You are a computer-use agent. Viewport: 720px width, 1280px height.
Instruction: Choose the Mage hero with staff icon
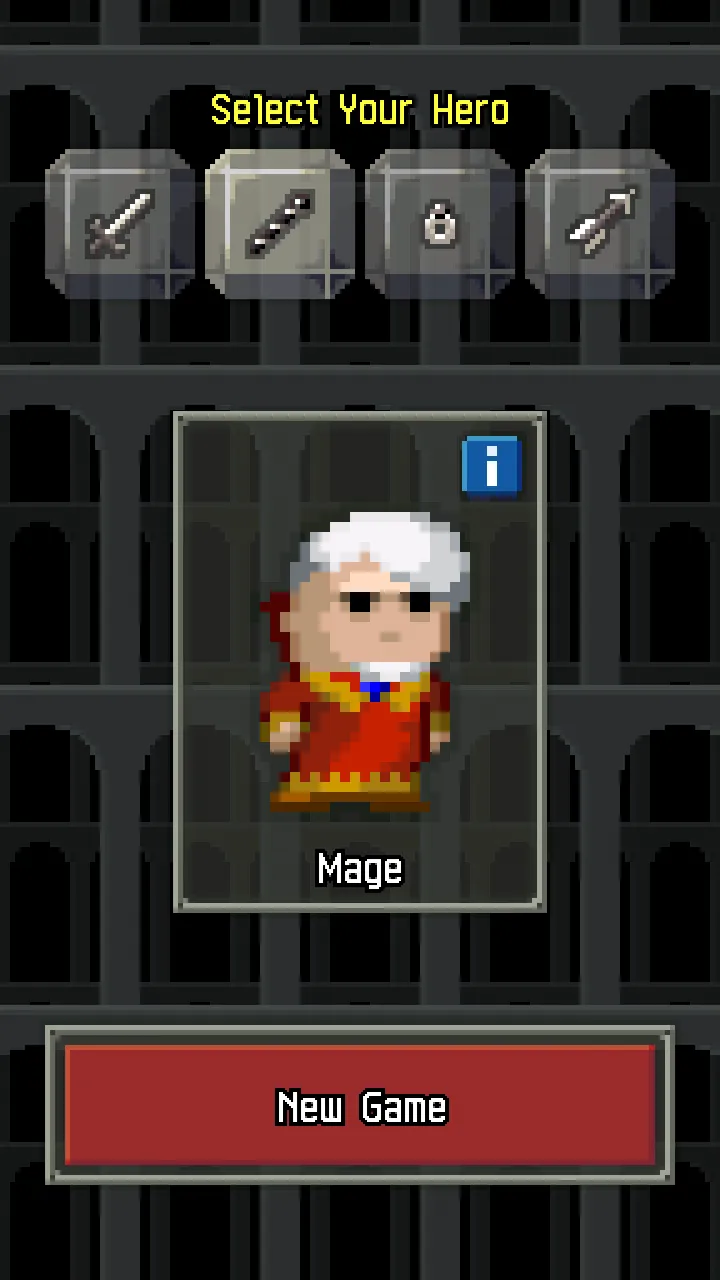[x=280, y=224]
